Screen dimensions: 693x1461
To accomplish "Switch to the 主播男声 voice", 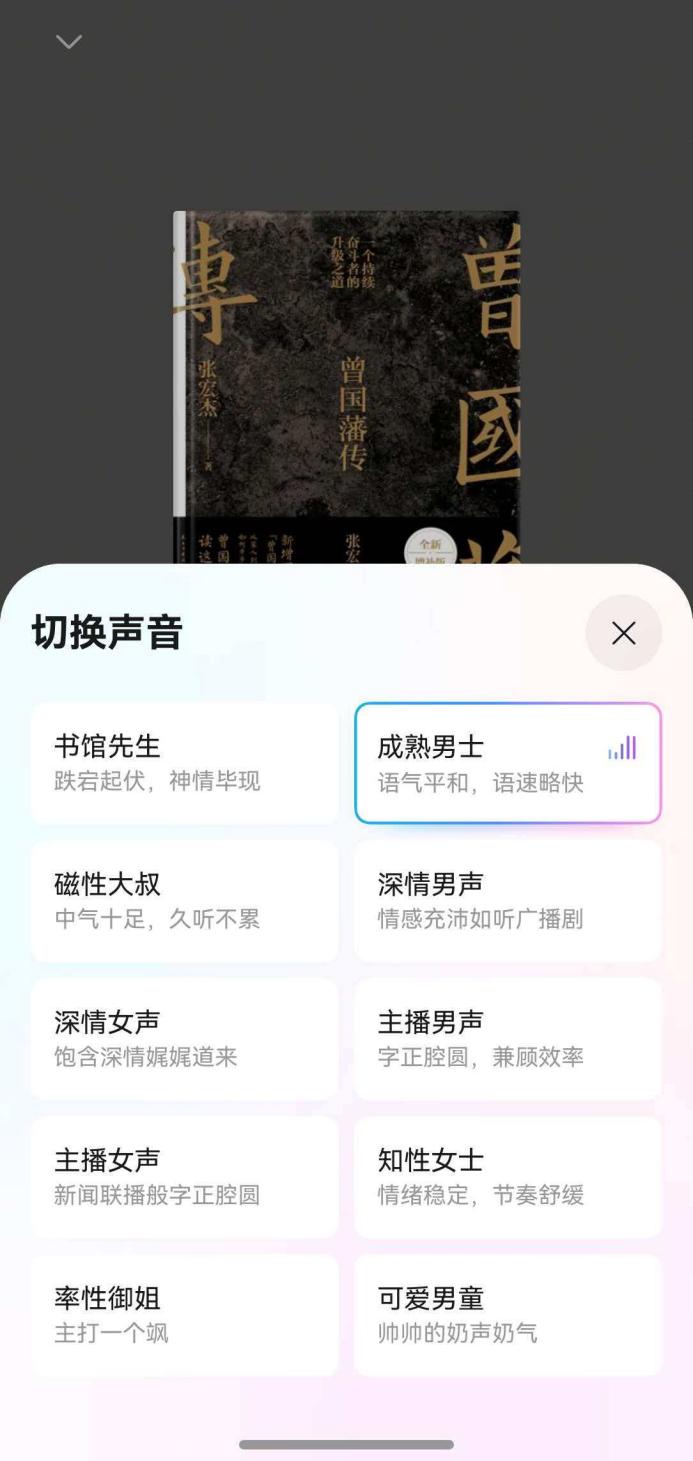I will click(508, 1039).
